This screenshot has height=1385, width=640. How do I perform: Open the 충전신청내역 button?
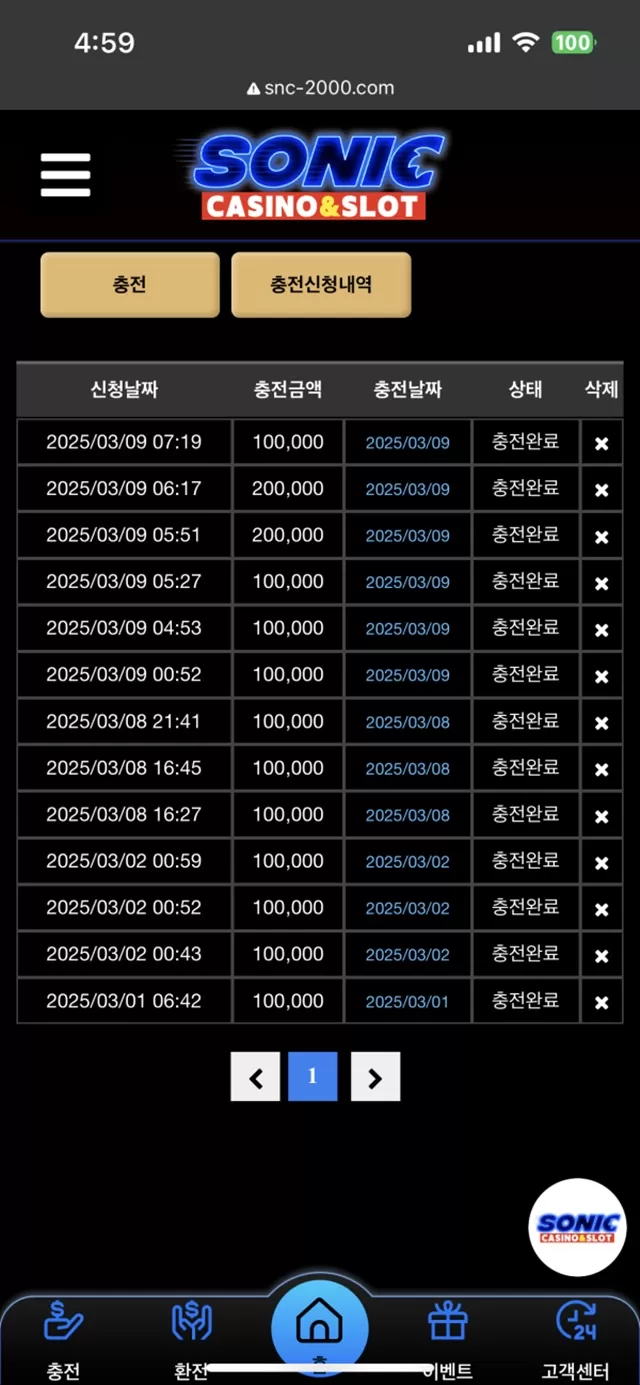tap(321, 285)
